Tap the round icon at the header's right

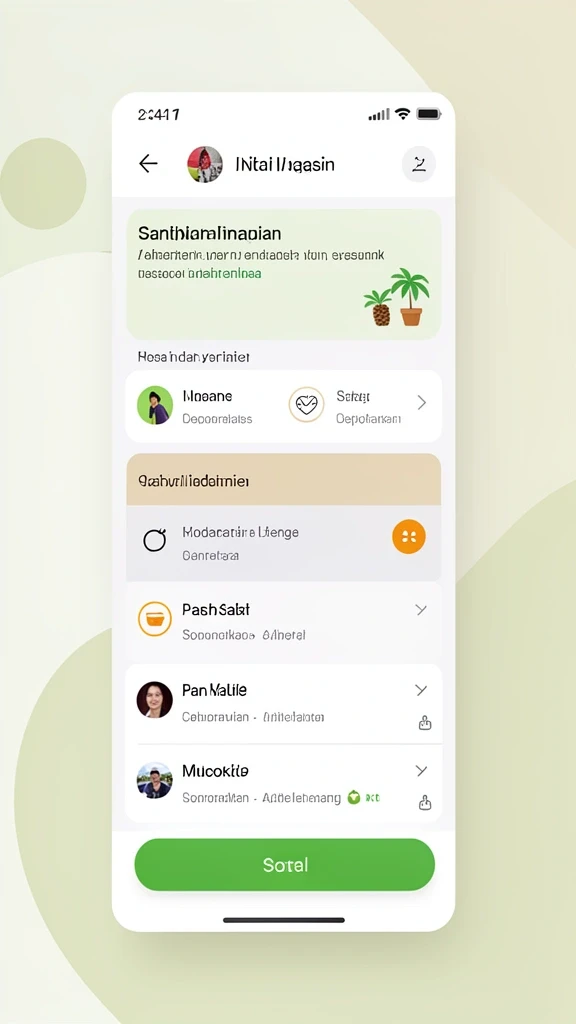point(419,164)
